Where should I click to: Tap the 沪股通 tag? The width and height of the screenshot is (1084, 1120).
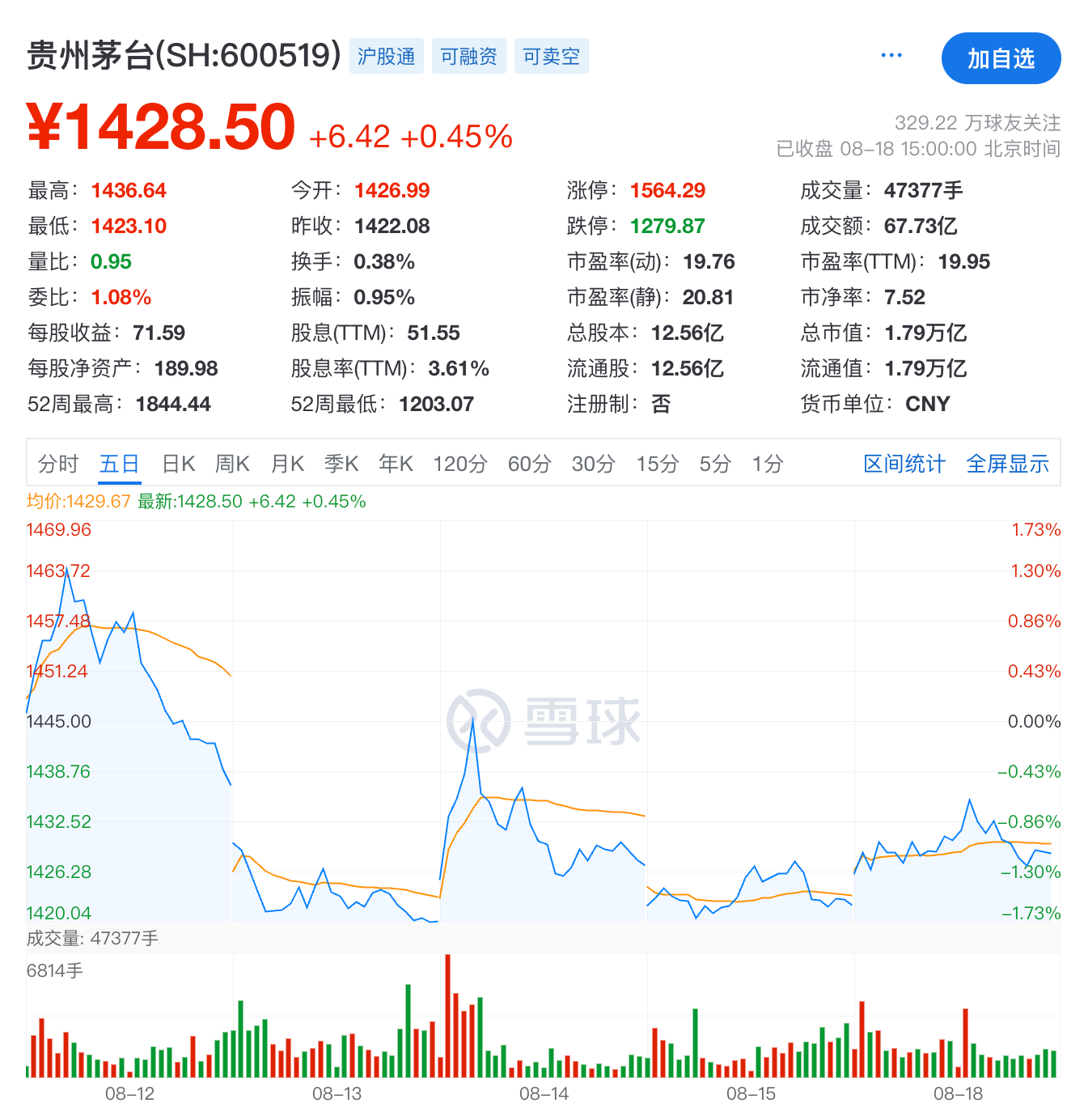pos(387,56)
